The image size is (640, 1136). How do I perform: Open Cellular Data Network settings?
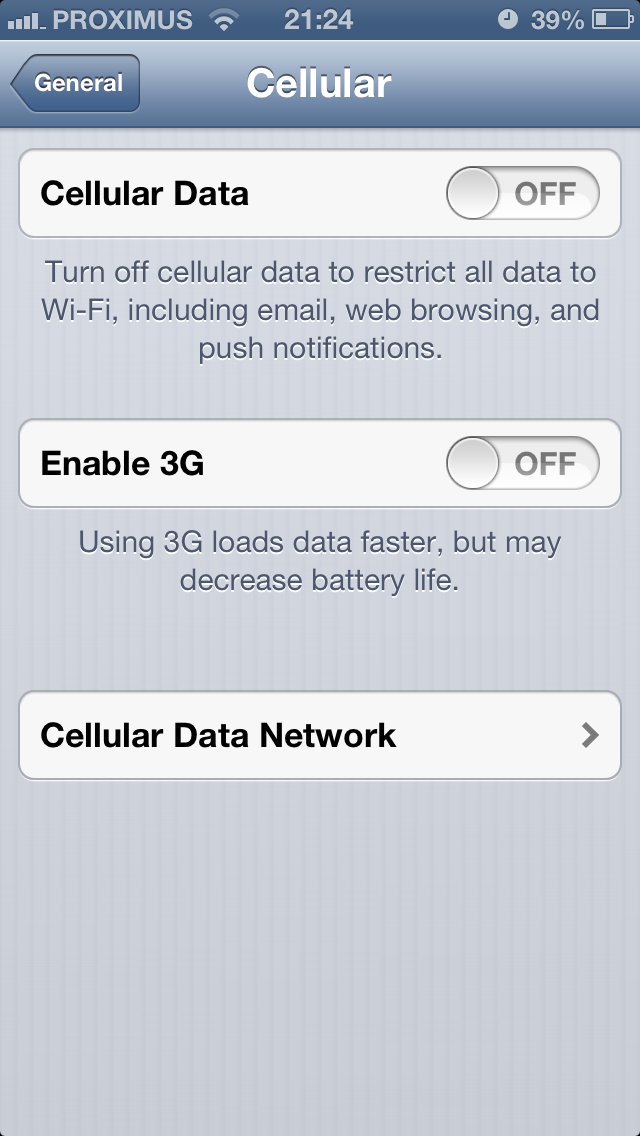(320, 736)
